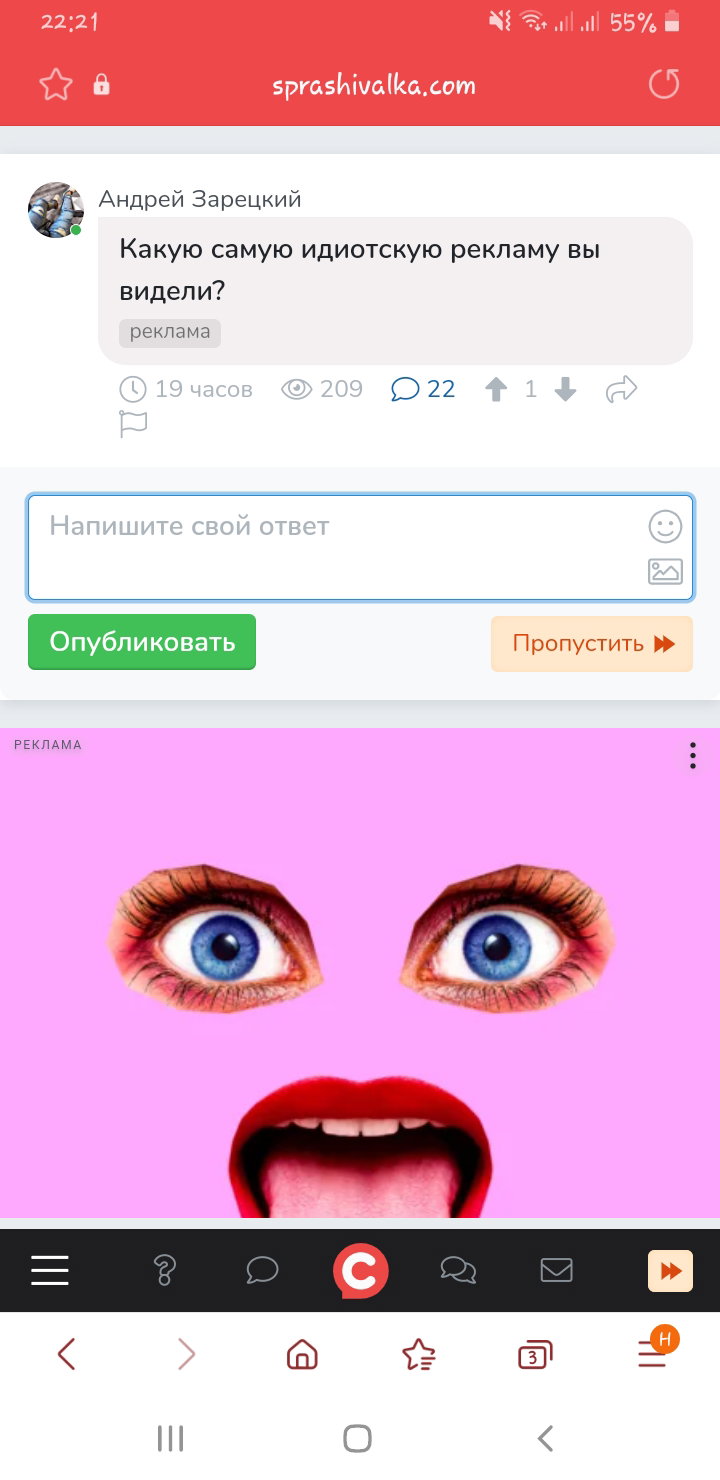Downvote the question with the down arrow
This screenshot has height=1480, width=720.
566,389
